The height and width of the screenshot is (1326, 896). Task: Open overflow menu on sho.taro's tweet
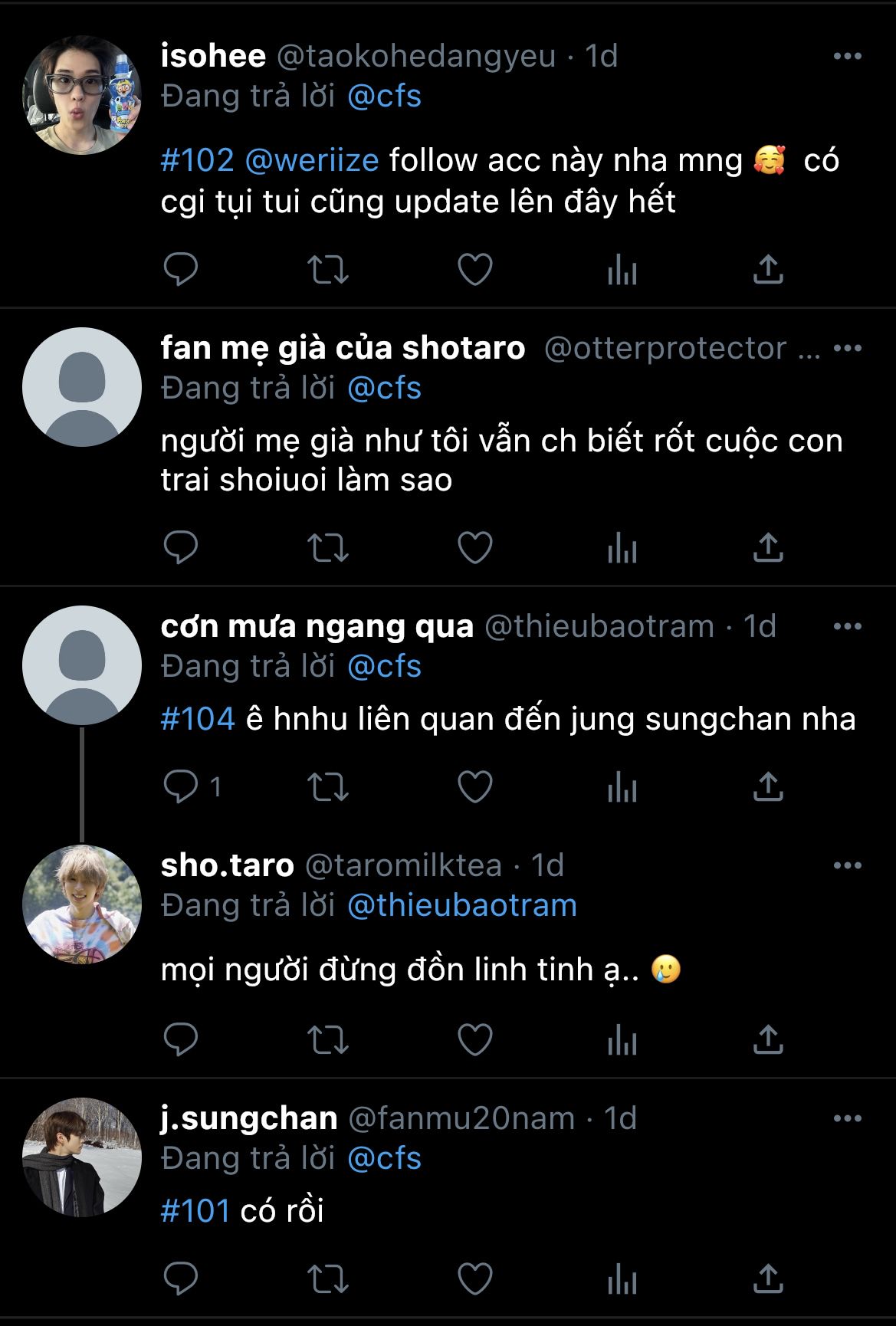(847, 865)
